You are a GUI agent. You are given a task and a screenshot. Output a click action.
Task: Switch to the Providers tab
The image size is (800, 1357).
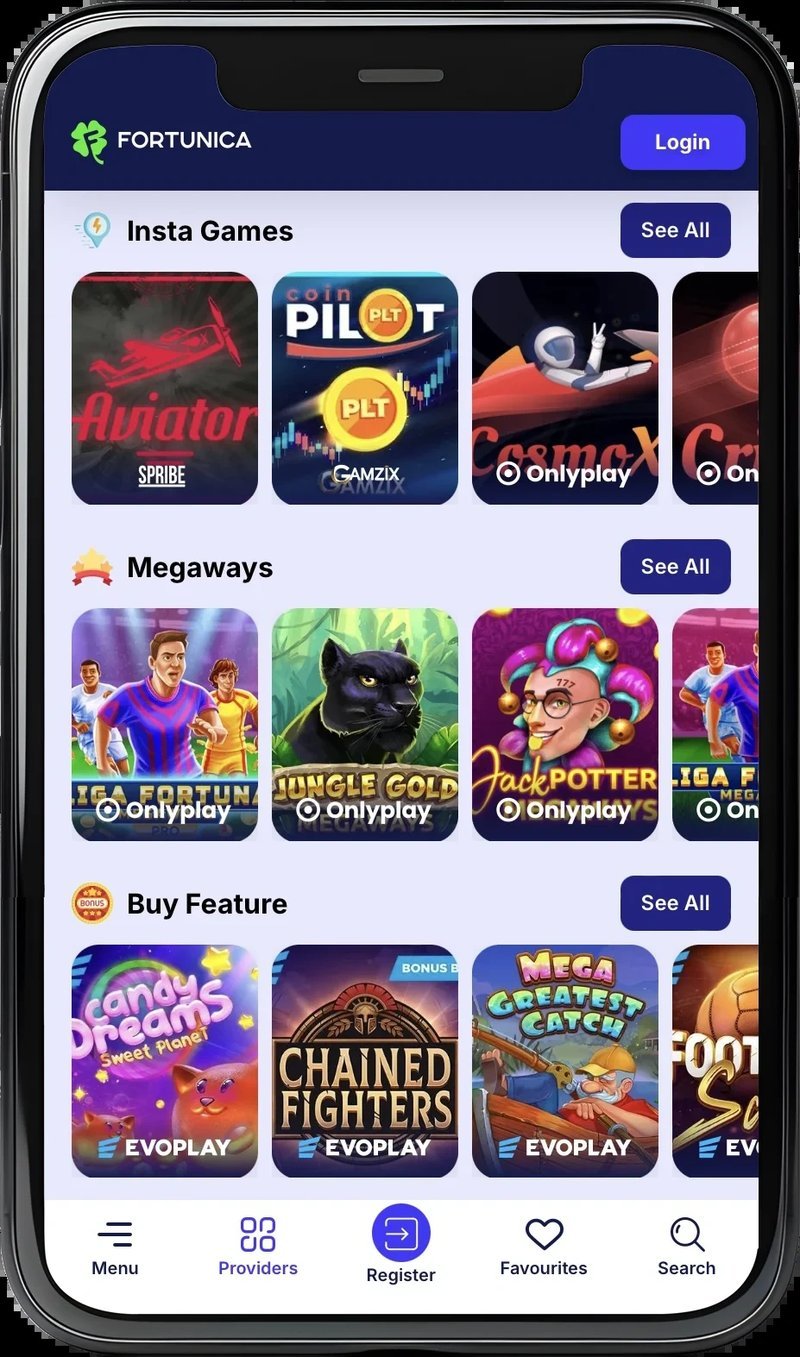[258, 1248]
